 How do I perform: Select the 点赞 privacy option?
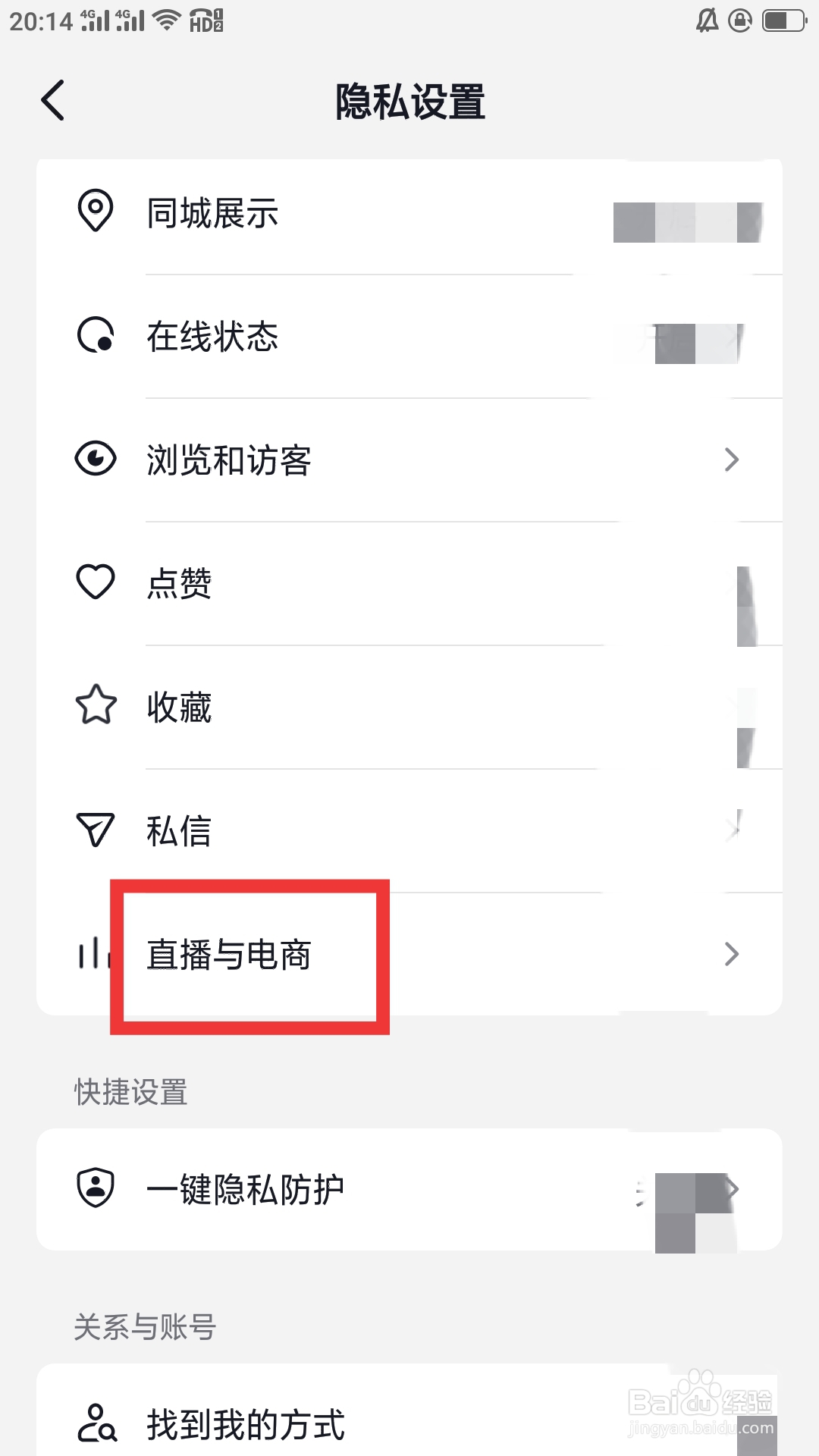(x=379, y=582)
